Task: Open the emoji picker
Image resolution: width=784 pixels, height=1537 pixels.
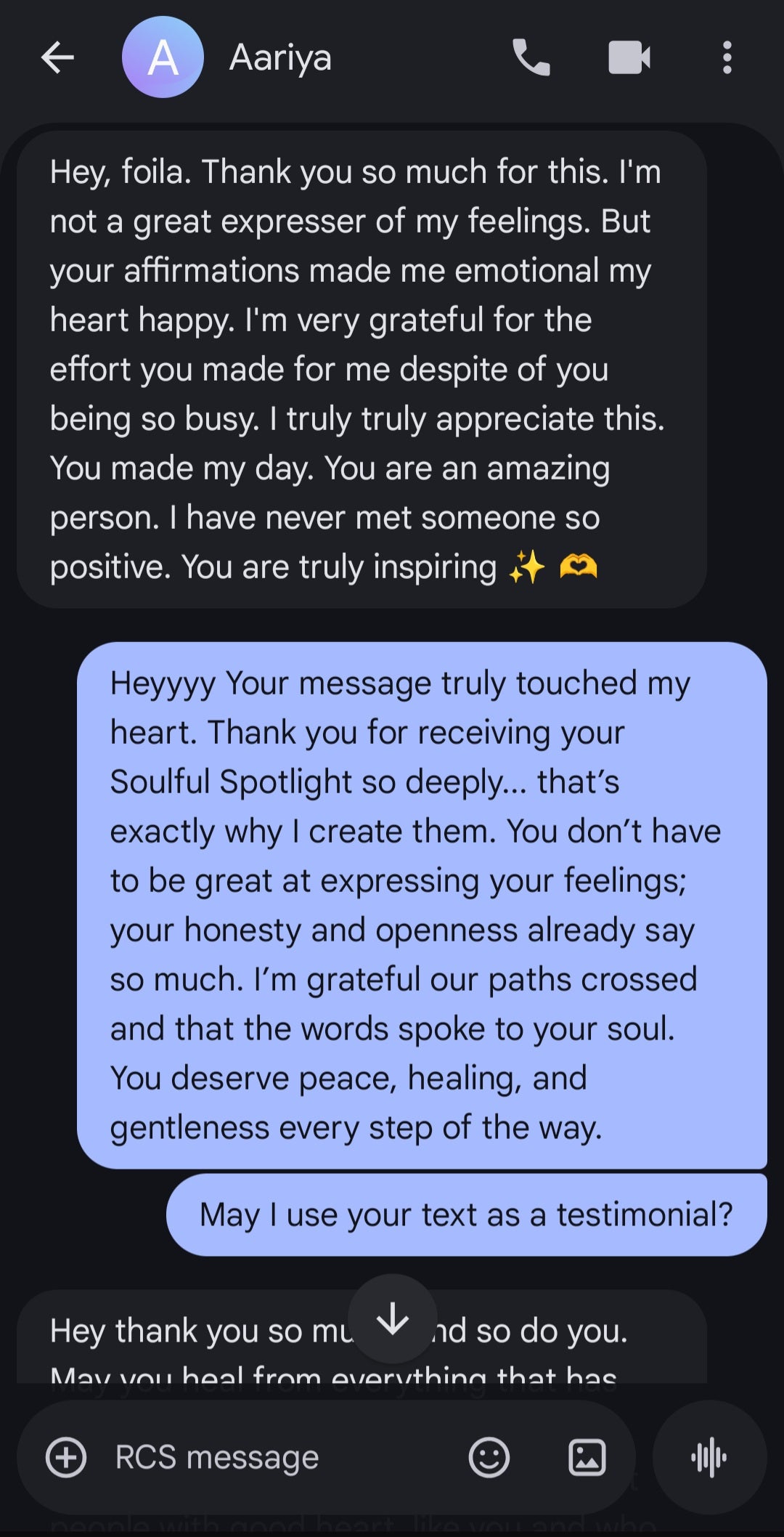Action: (489, 1457)
